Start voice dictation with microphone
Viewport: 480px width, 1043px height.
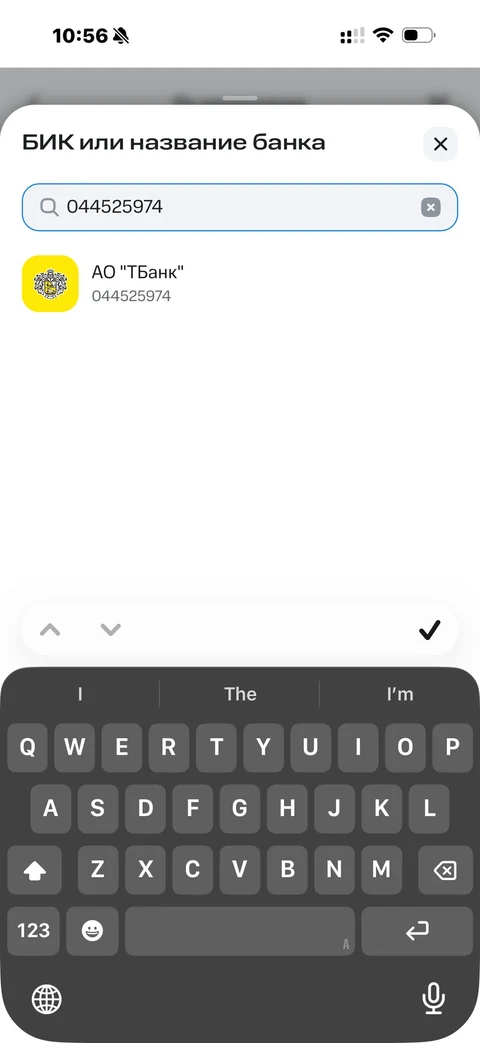coord(433,999)
